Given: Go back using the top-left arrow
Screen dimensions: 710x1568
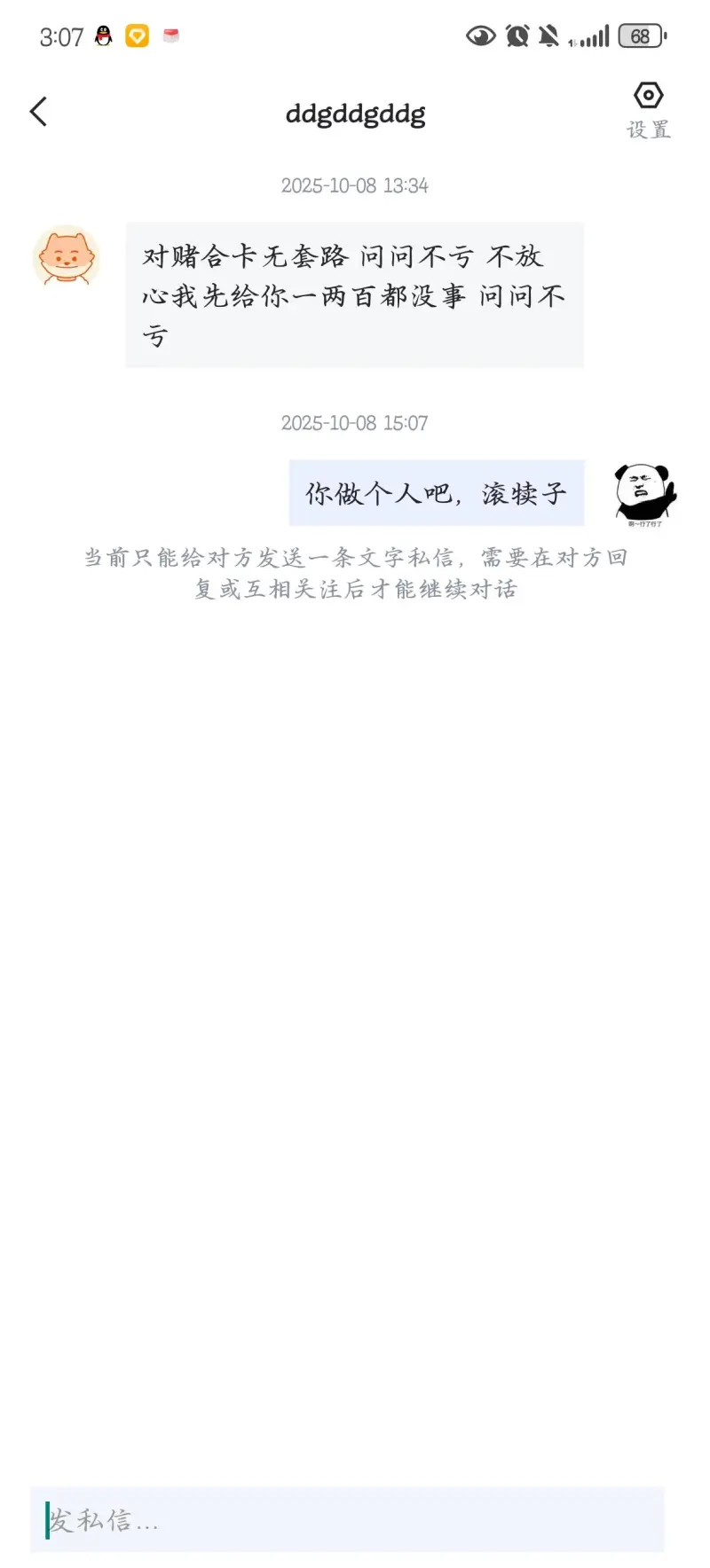Looking at the screenshot, I should click(38, 113).
